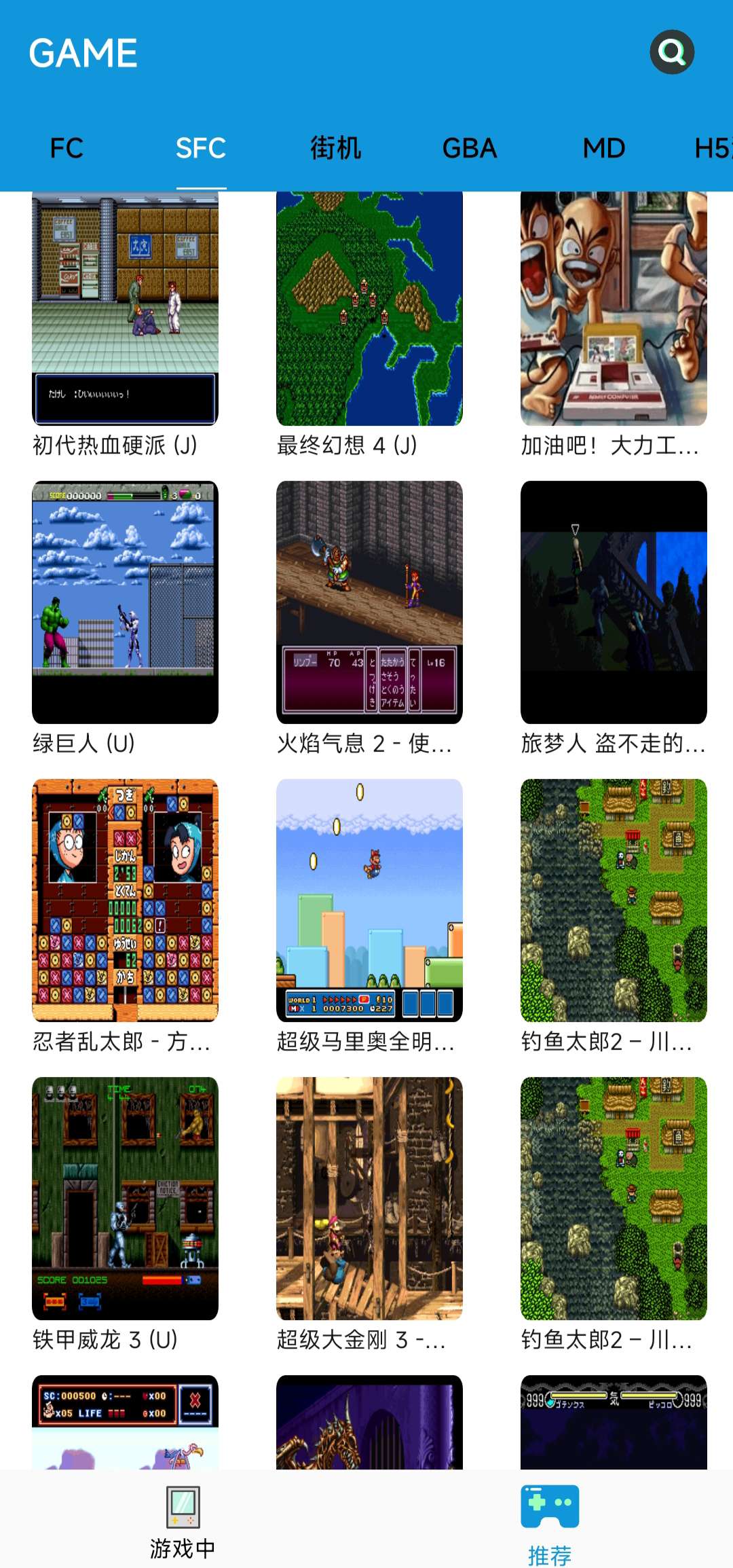The height and width of the screenshot is (1568, 733).
Task: Open the game 忍者乱太郎
Action: 125,900
